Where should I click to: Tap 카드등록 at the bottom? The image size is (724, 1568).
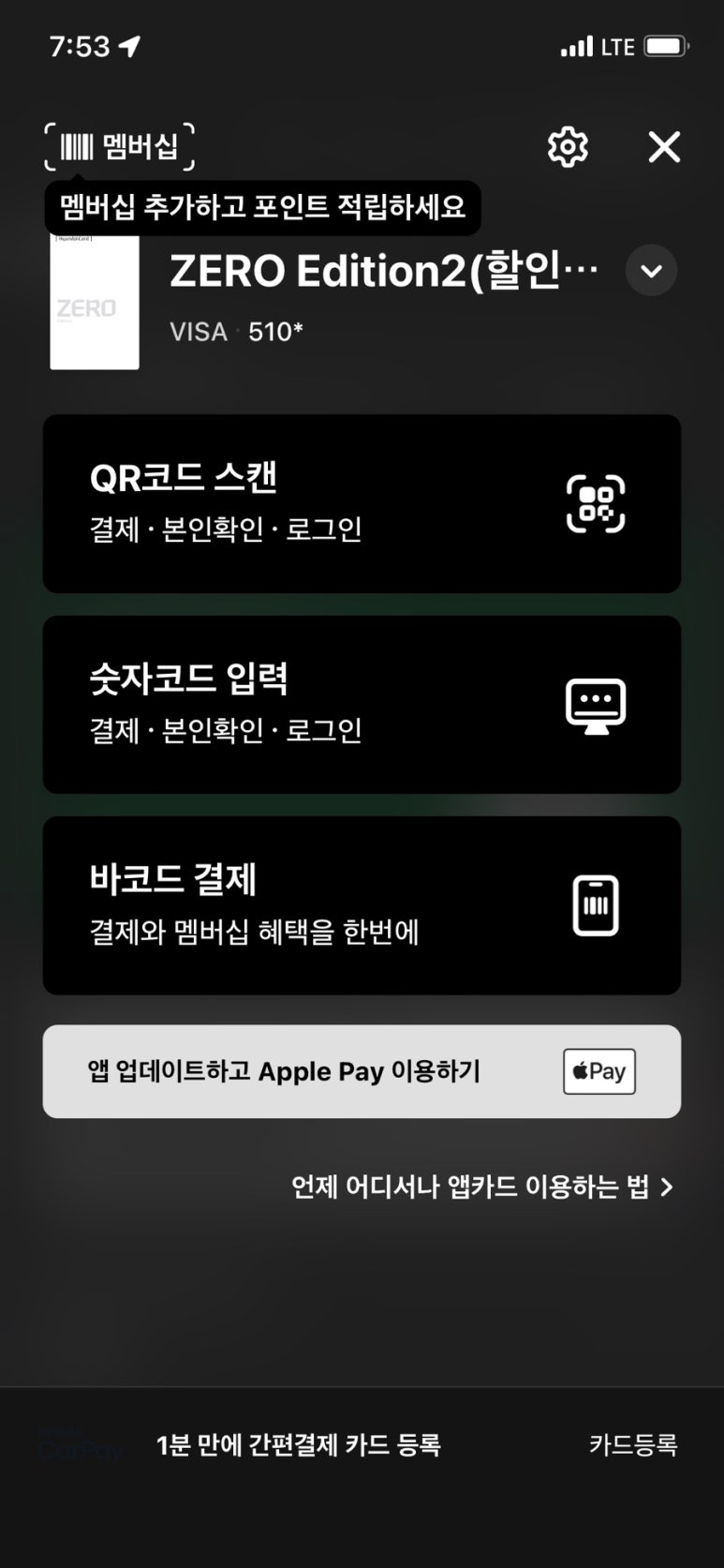[x=633, y=1444]
